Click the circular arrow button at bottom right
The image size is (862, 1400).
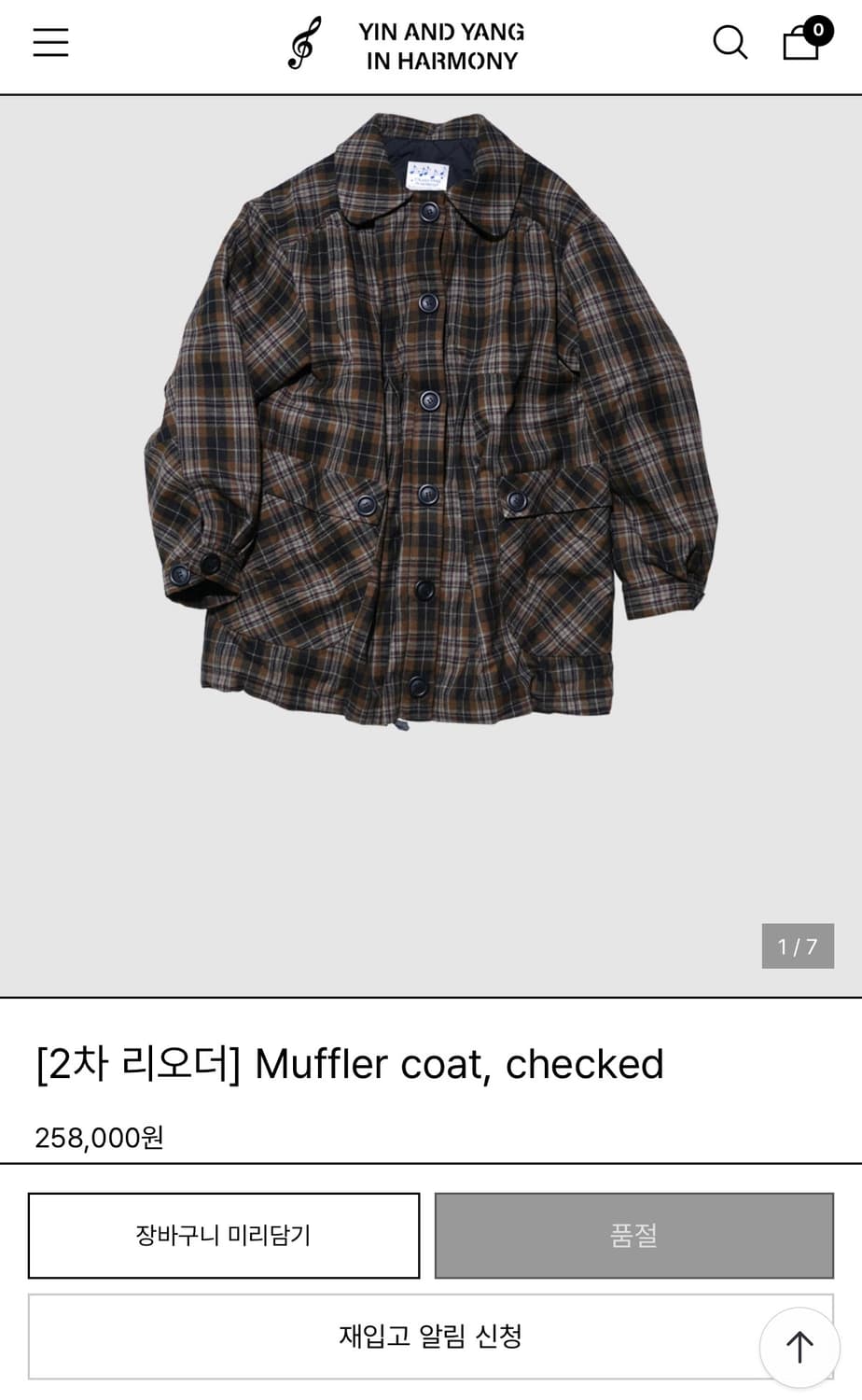[x=799, y=1348]
